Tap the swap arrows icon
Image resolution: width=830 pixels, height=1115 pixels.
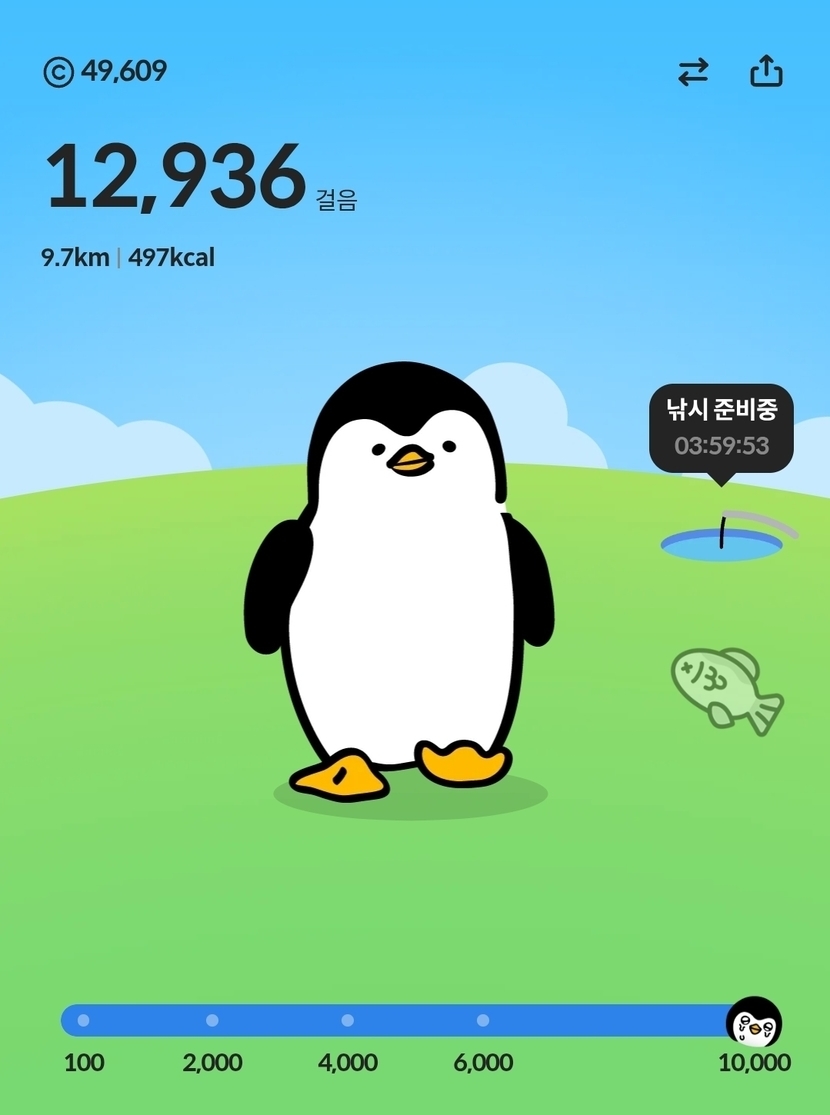click(x=693, y=72)
